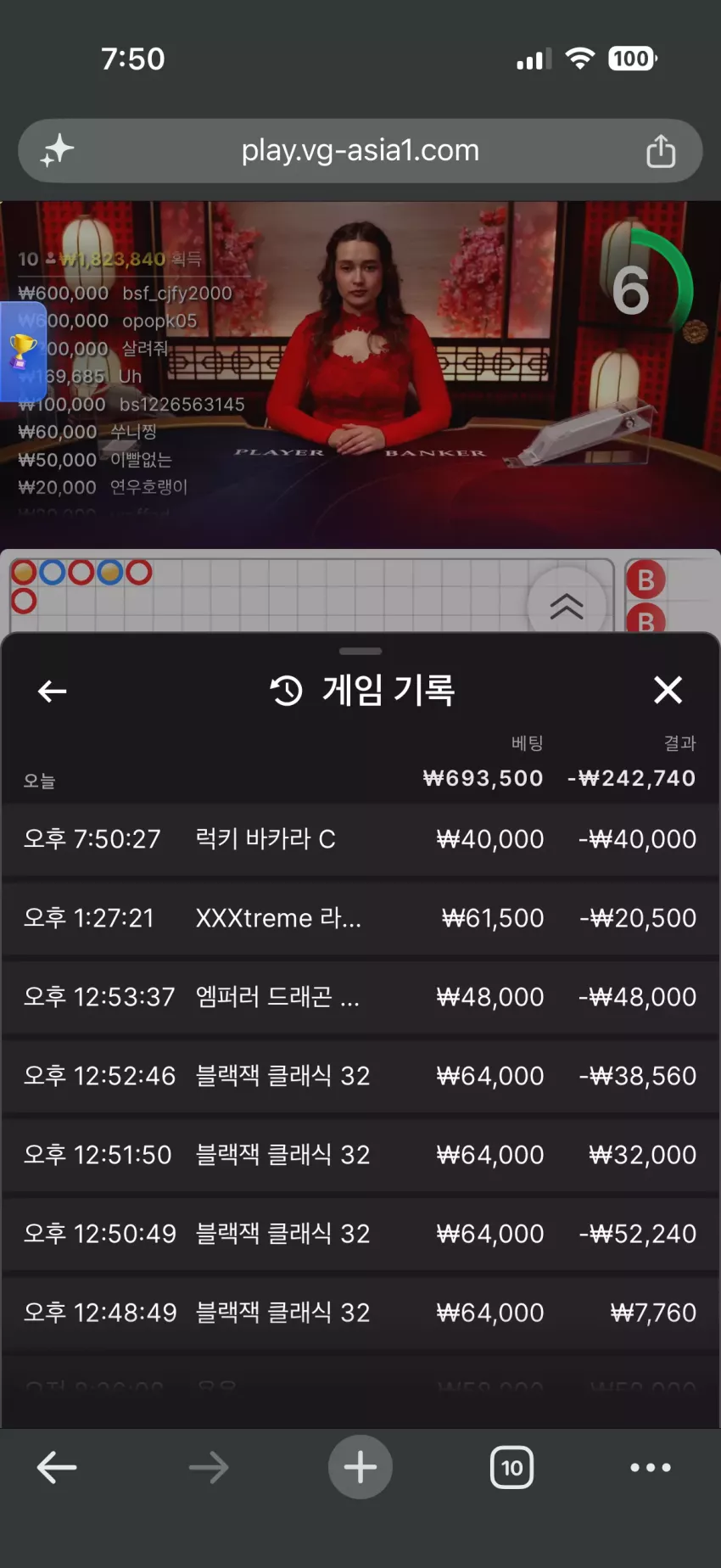The width and height of the screenshot is (721, 1568).
Task: Tap the play.vg-asia1.com address bar
Action: click(x=360, y=150)
